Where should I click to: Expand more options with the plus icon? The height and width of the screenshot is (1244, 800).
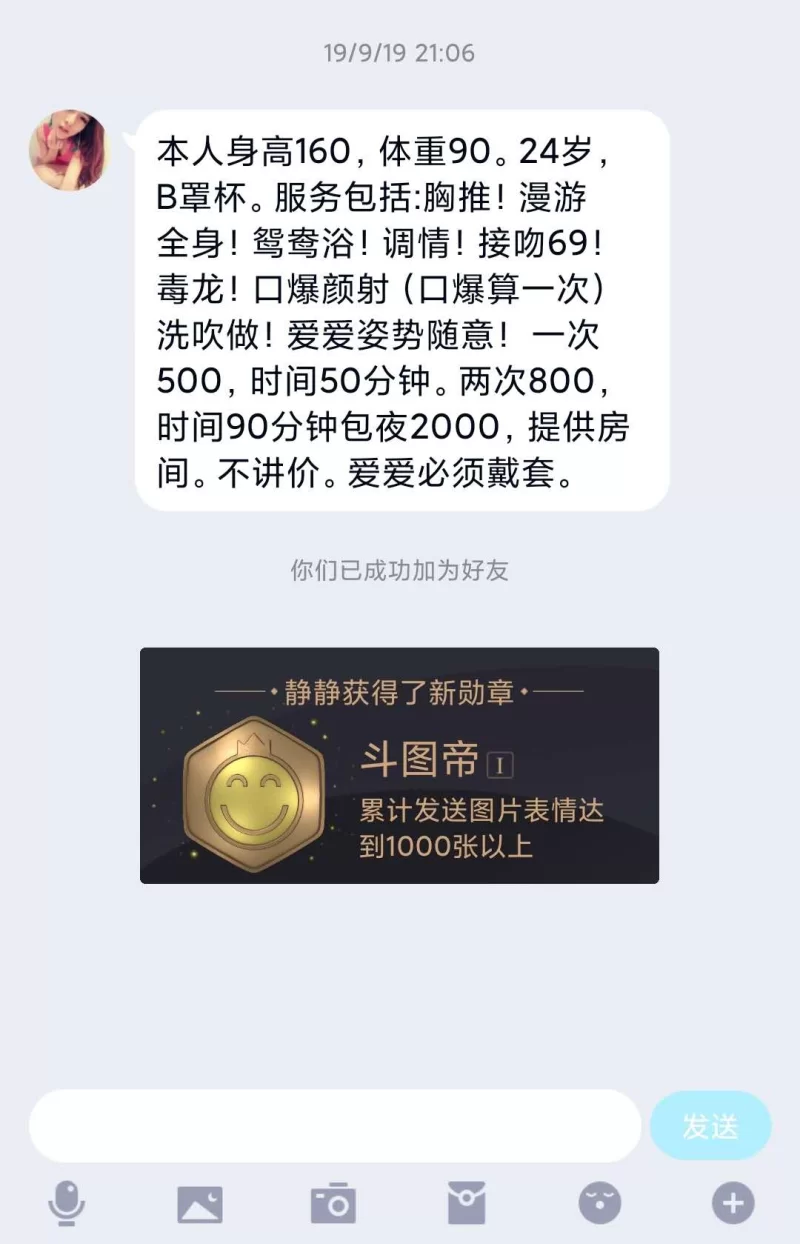(x=733, y=1203)
